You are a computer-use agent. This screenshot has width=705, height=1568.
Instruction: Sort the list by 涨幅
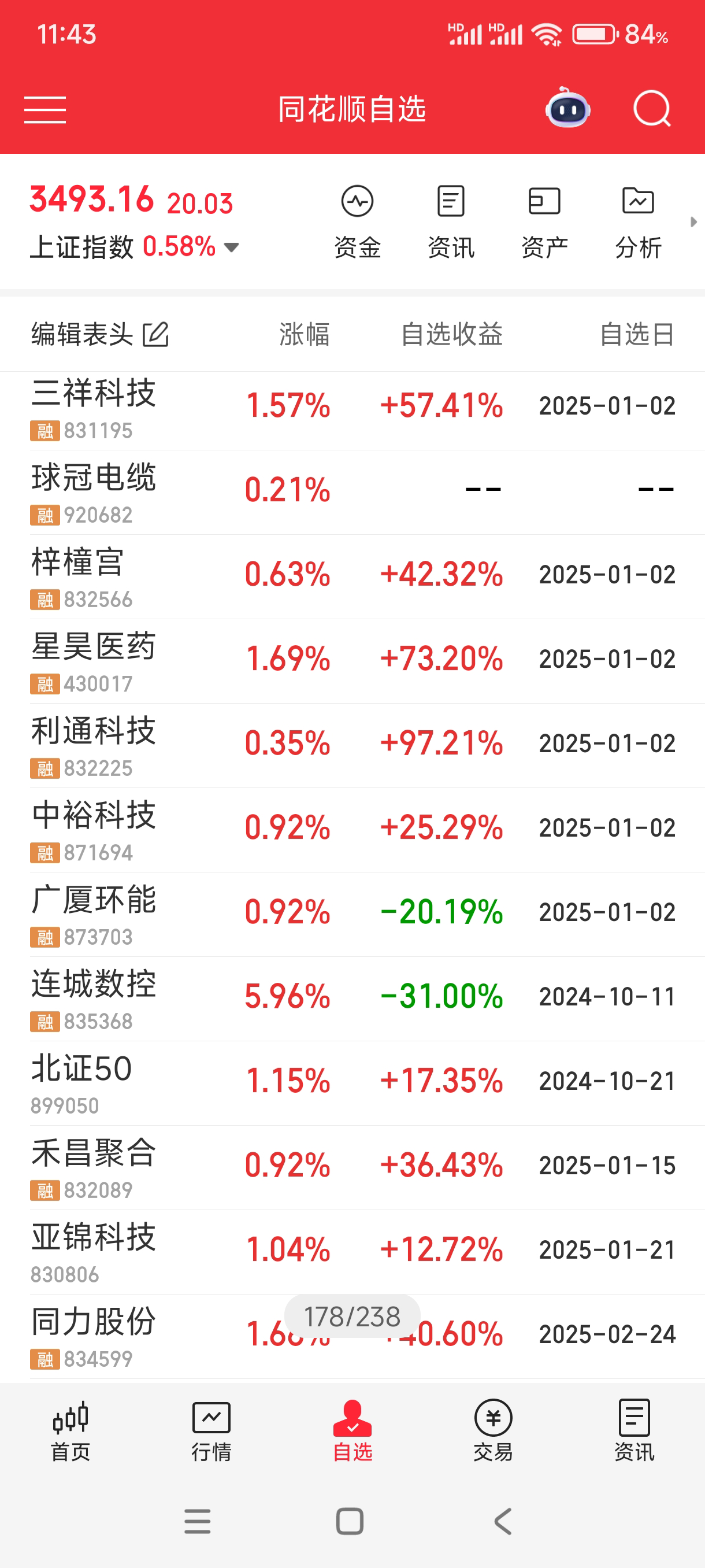tap(304, 334)
